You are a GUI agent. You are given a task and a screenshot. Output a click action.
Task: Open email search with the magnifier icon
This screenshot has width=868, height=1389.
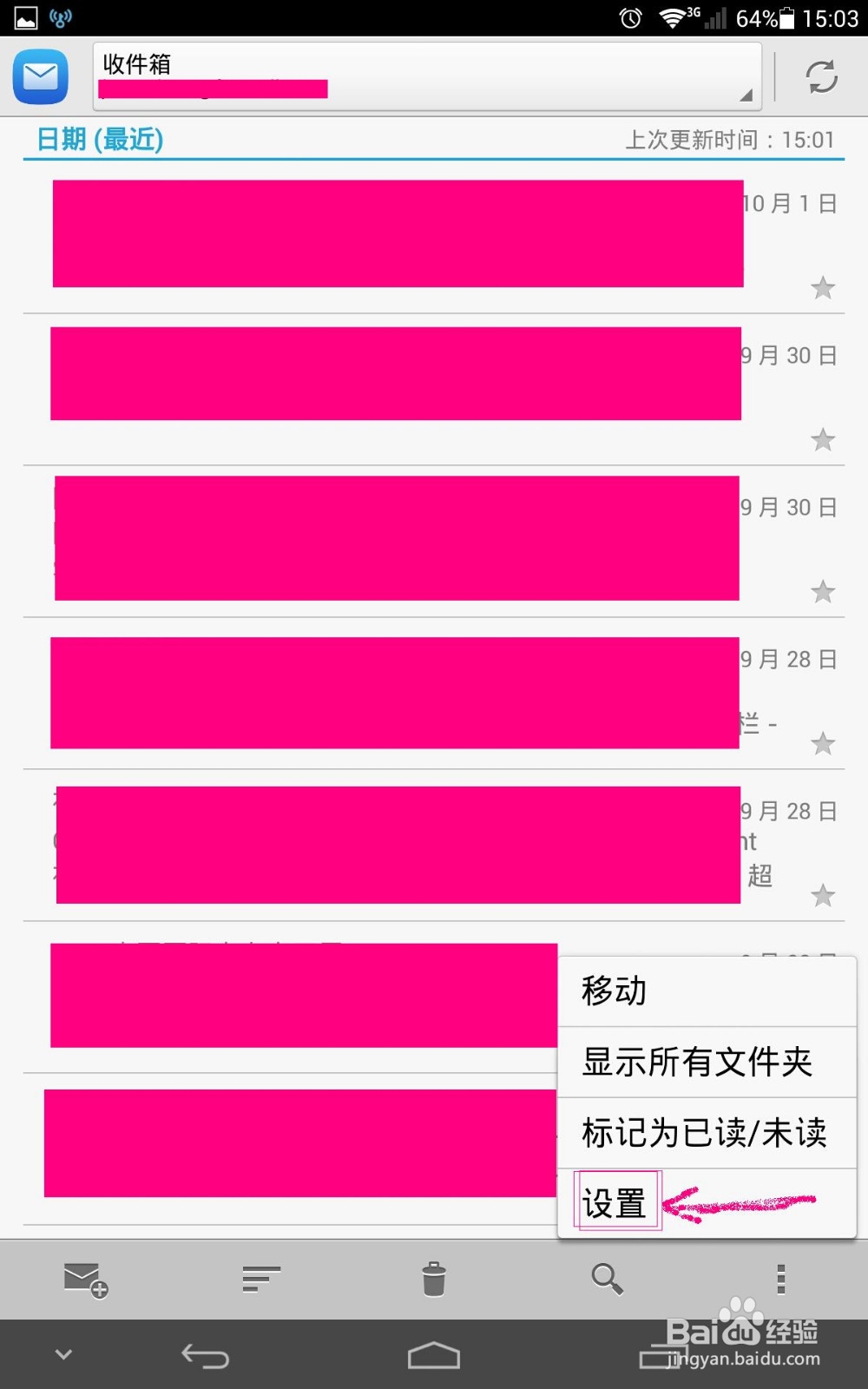click(606, 1279)
